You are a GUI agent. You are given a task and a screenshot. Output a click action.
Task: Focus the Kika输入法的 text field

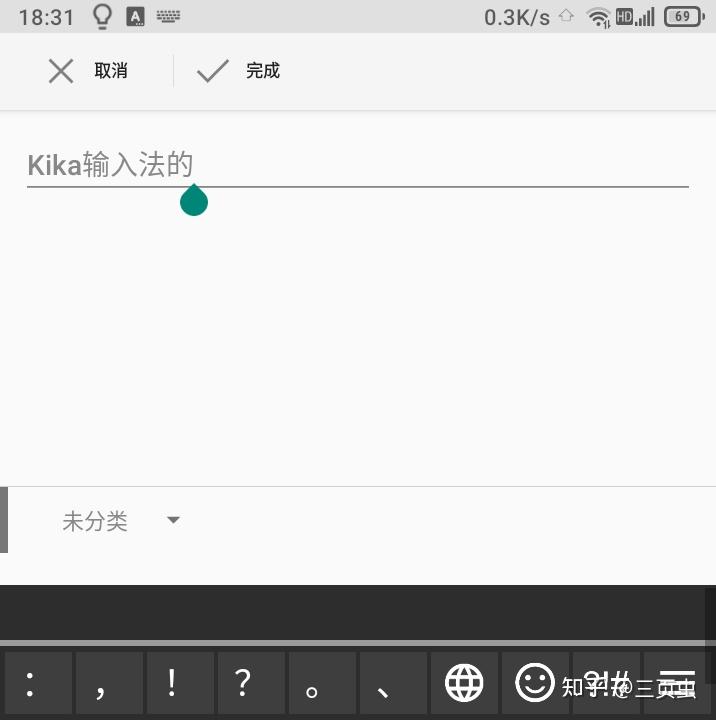click(357, 165)
